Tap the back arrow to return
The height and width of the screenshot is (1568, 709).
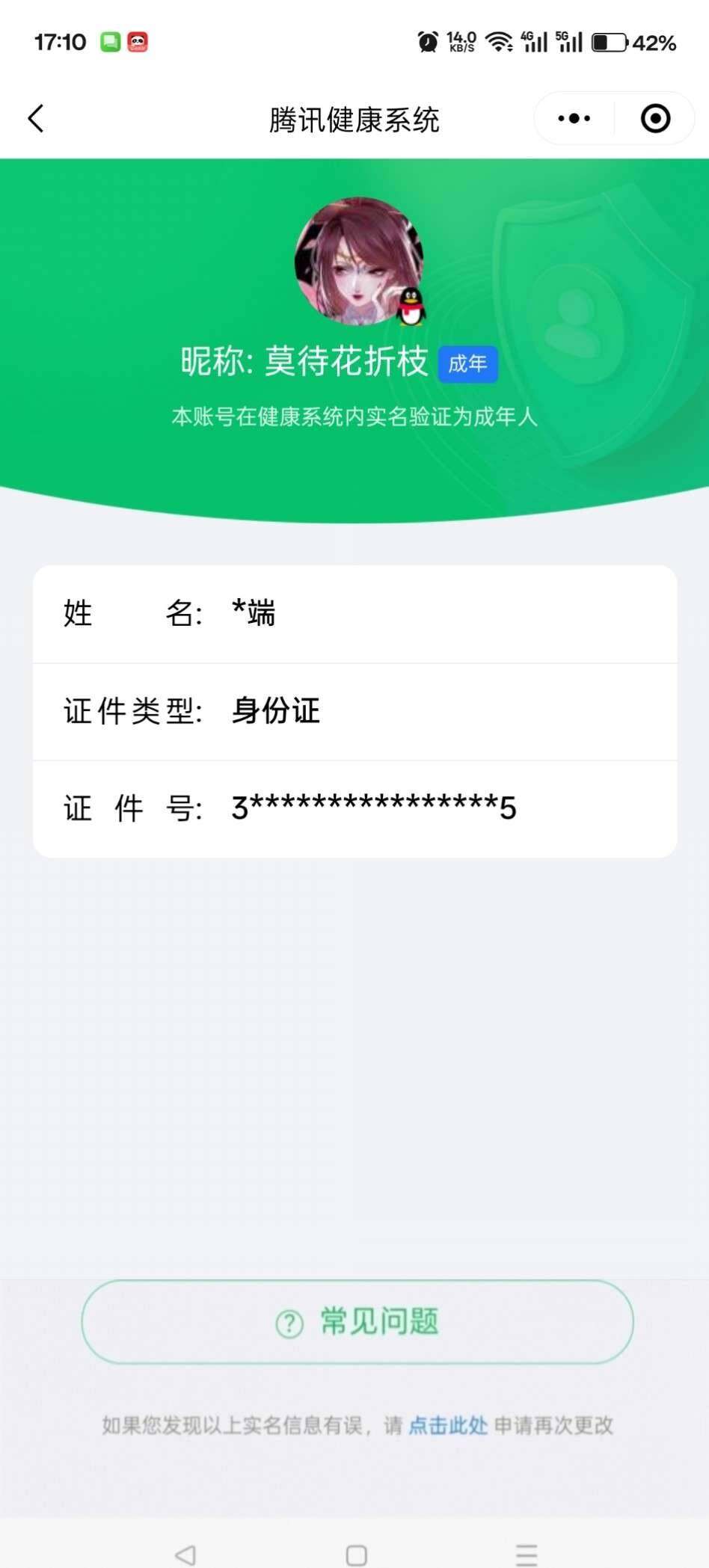coord(35,118)
